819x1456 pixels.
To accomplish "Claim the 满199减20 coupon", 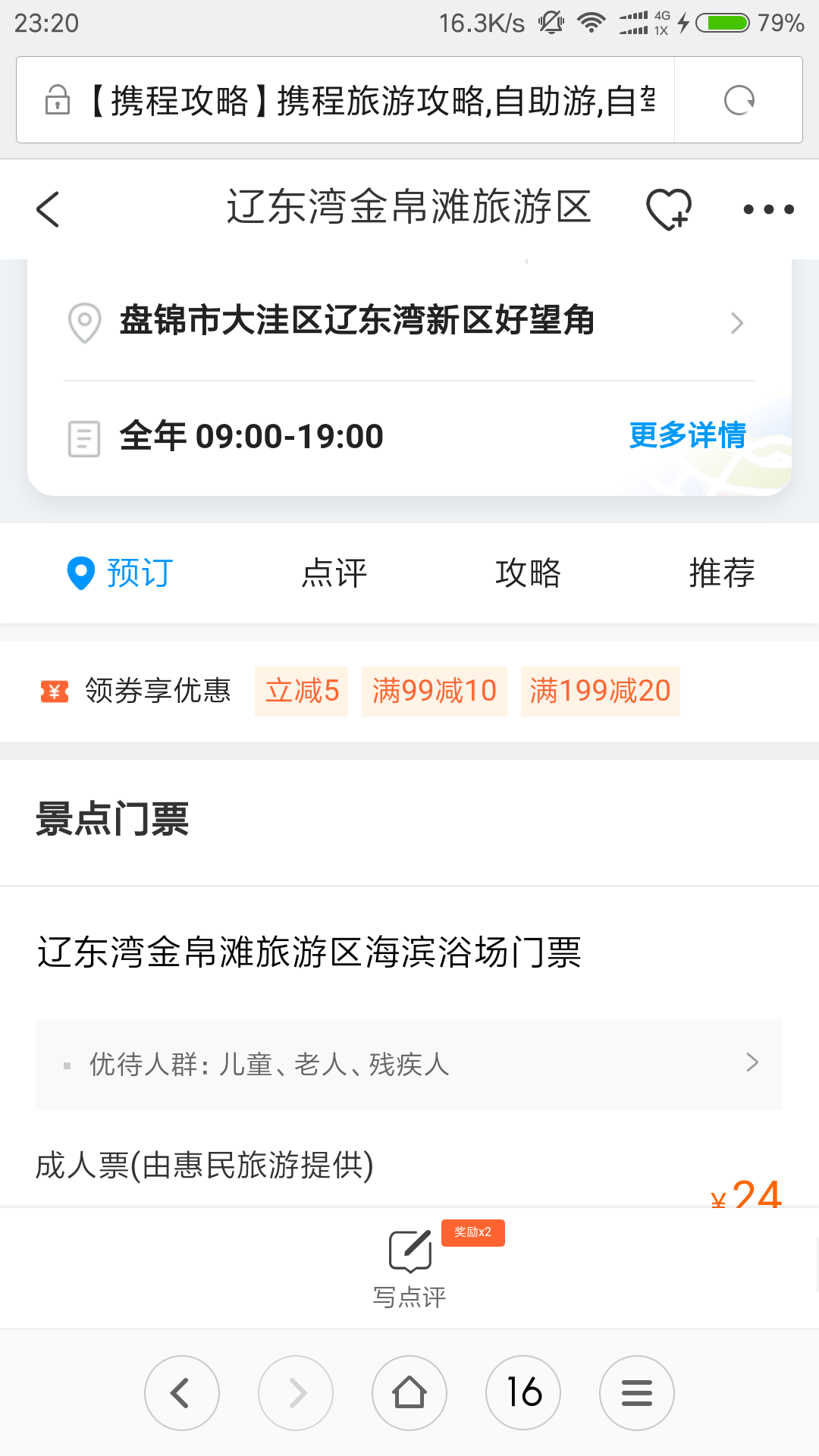I will 600,692.
